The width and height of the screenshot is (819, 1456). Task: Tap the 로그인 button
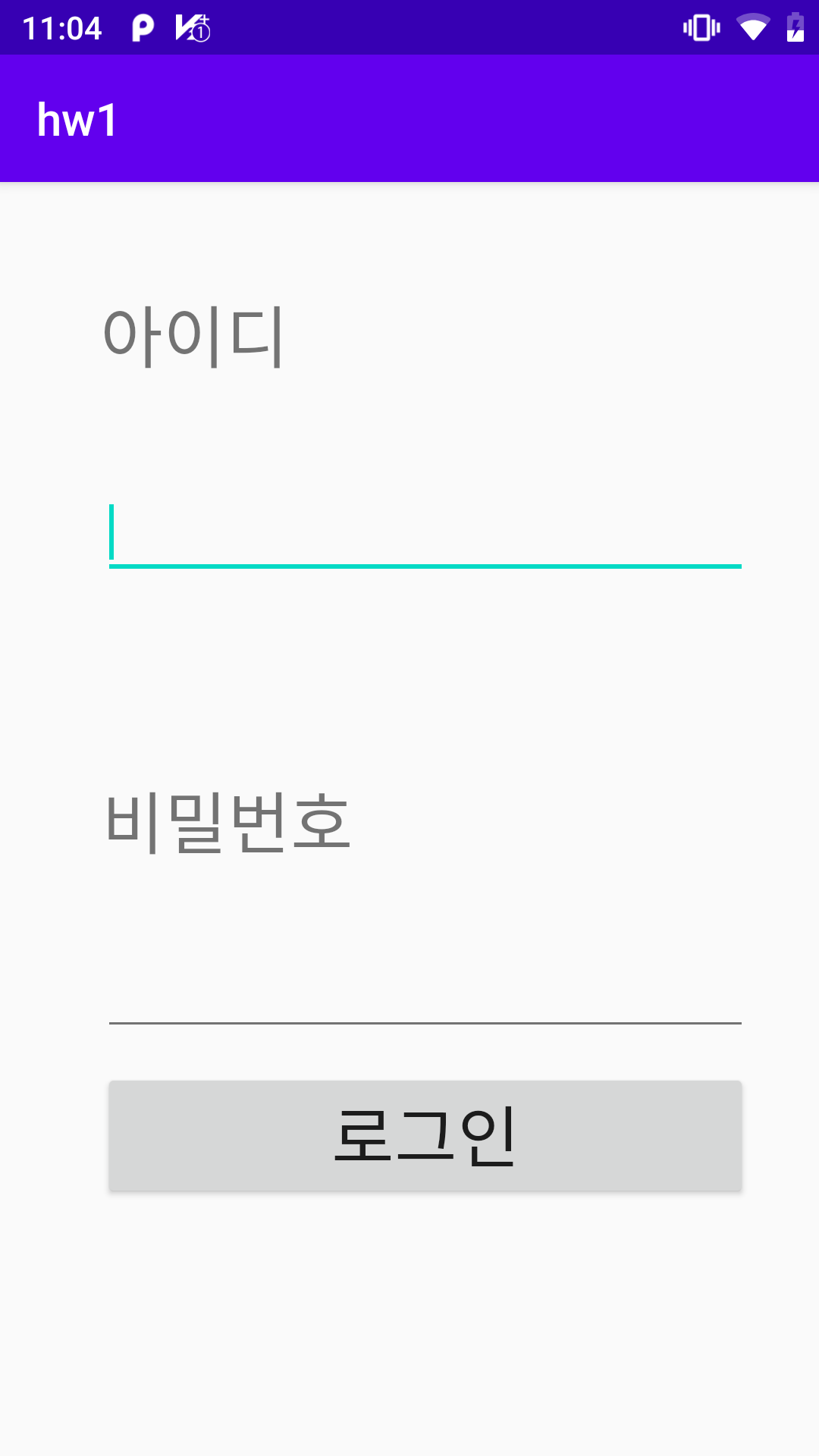point(425,1135)
